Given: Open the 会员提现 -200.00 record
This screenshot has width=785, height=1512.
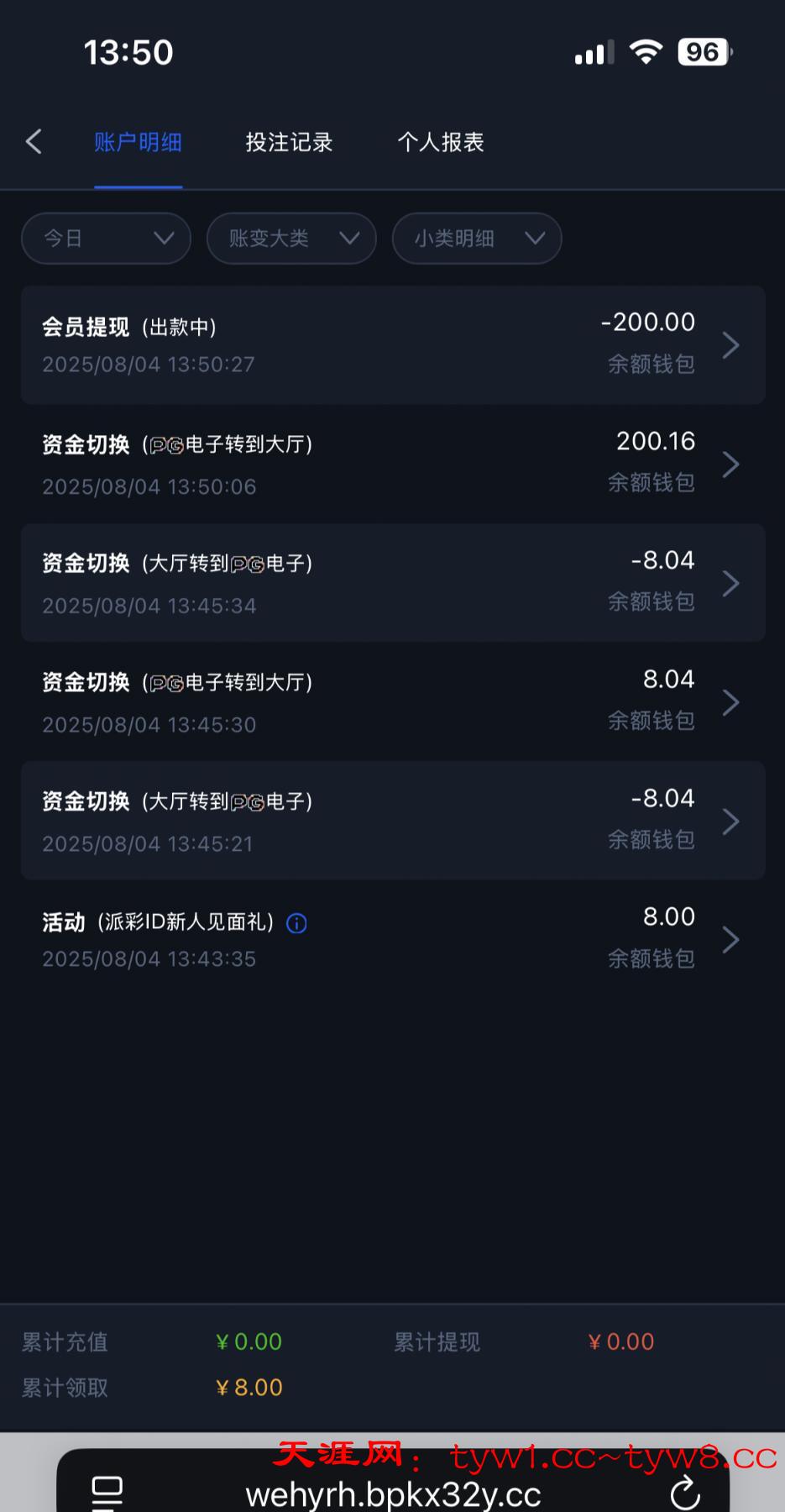Looking at the screenshot, I should tap(393, 344).
